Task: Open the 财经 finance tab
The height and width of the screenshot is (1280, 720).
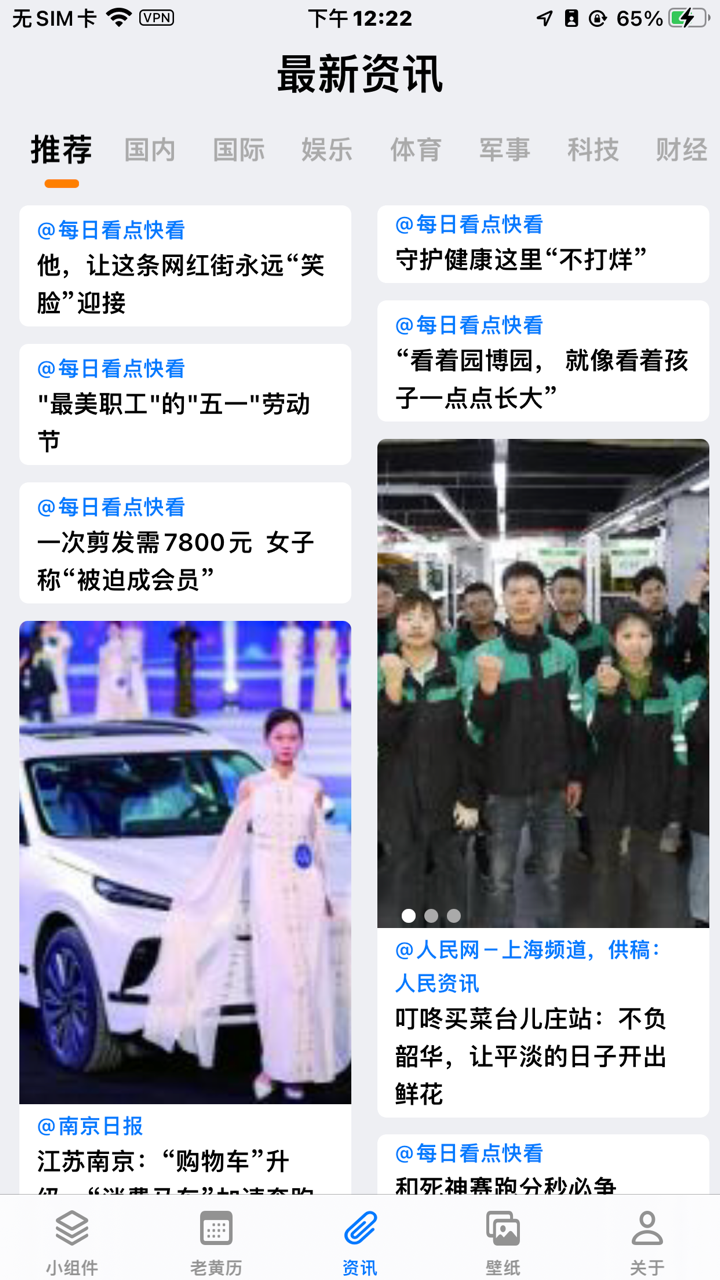Action: pyautogui.click(x=680, y=150)
